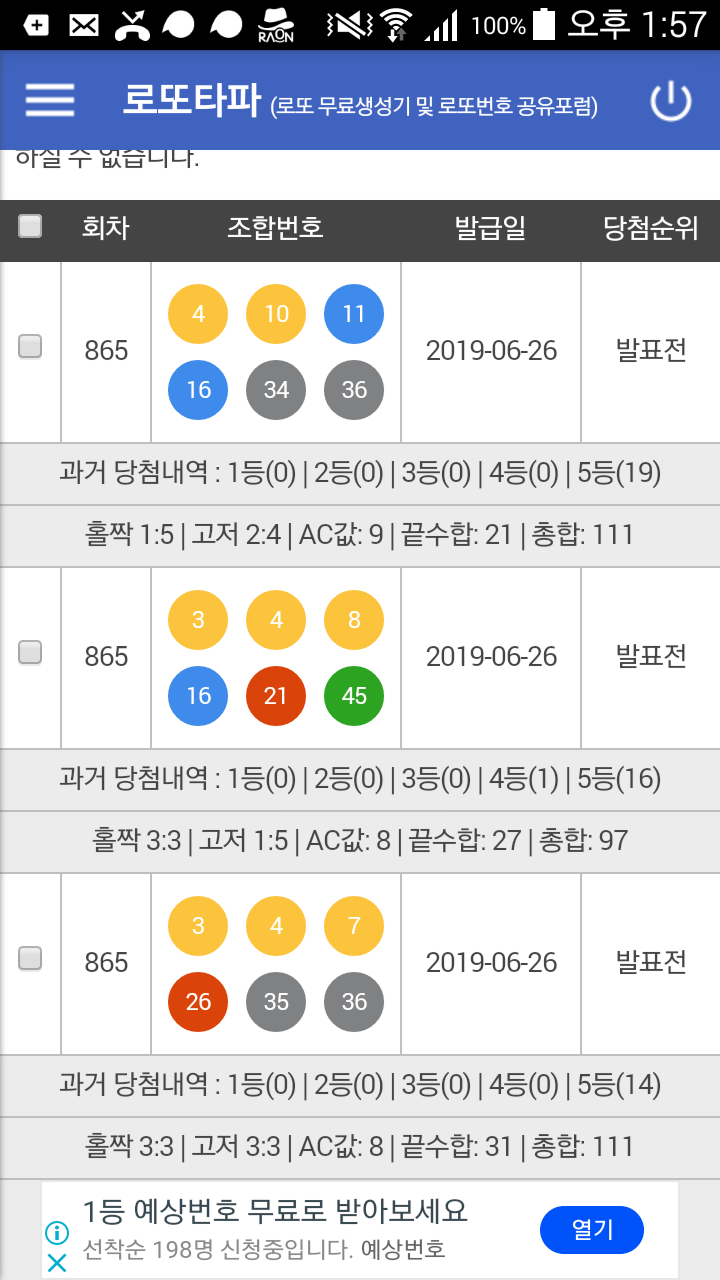
Task: Tap the 열기 button on the ad
Action: tap(592, 1230)
